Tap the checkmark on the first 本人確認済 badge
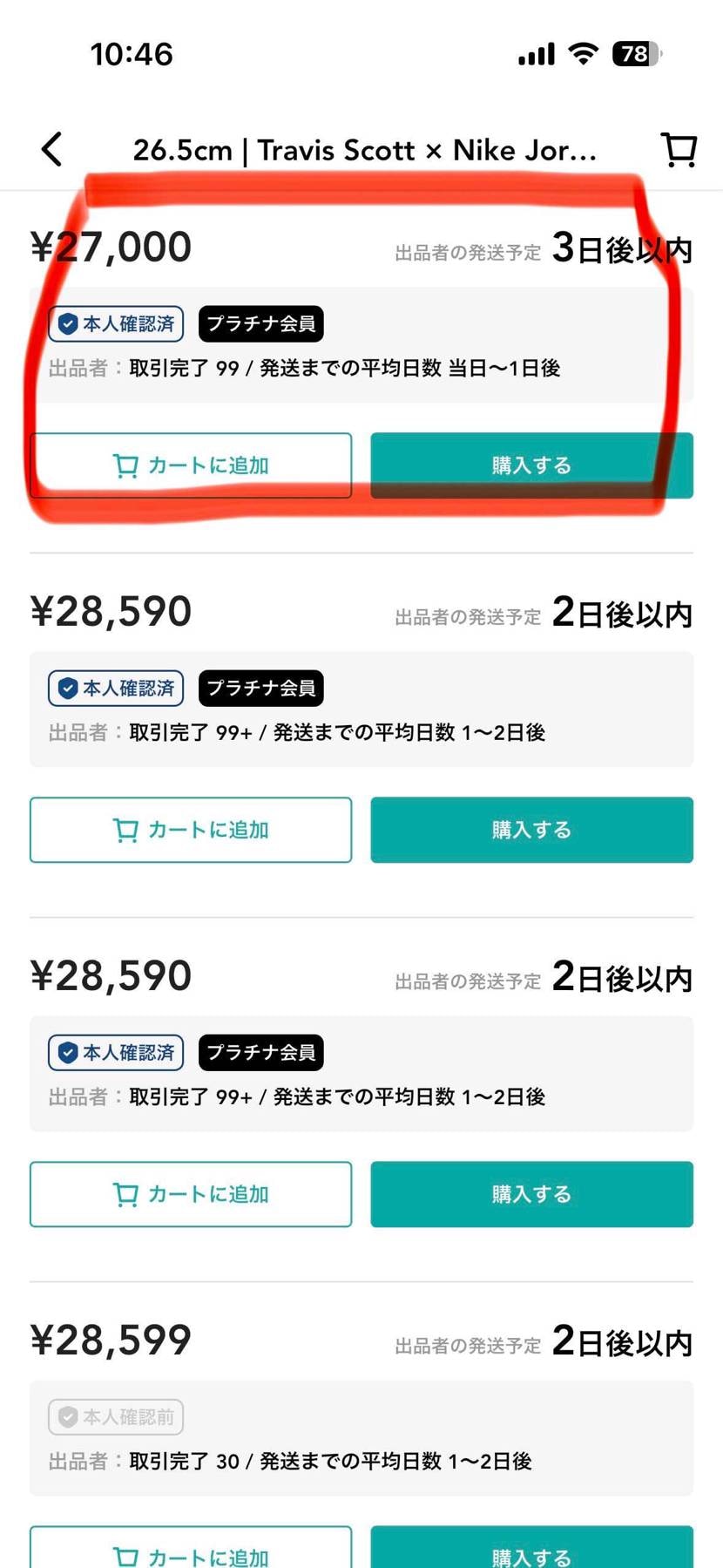The width and height of the screenshot is (723, 1568). tap(68, 323)
